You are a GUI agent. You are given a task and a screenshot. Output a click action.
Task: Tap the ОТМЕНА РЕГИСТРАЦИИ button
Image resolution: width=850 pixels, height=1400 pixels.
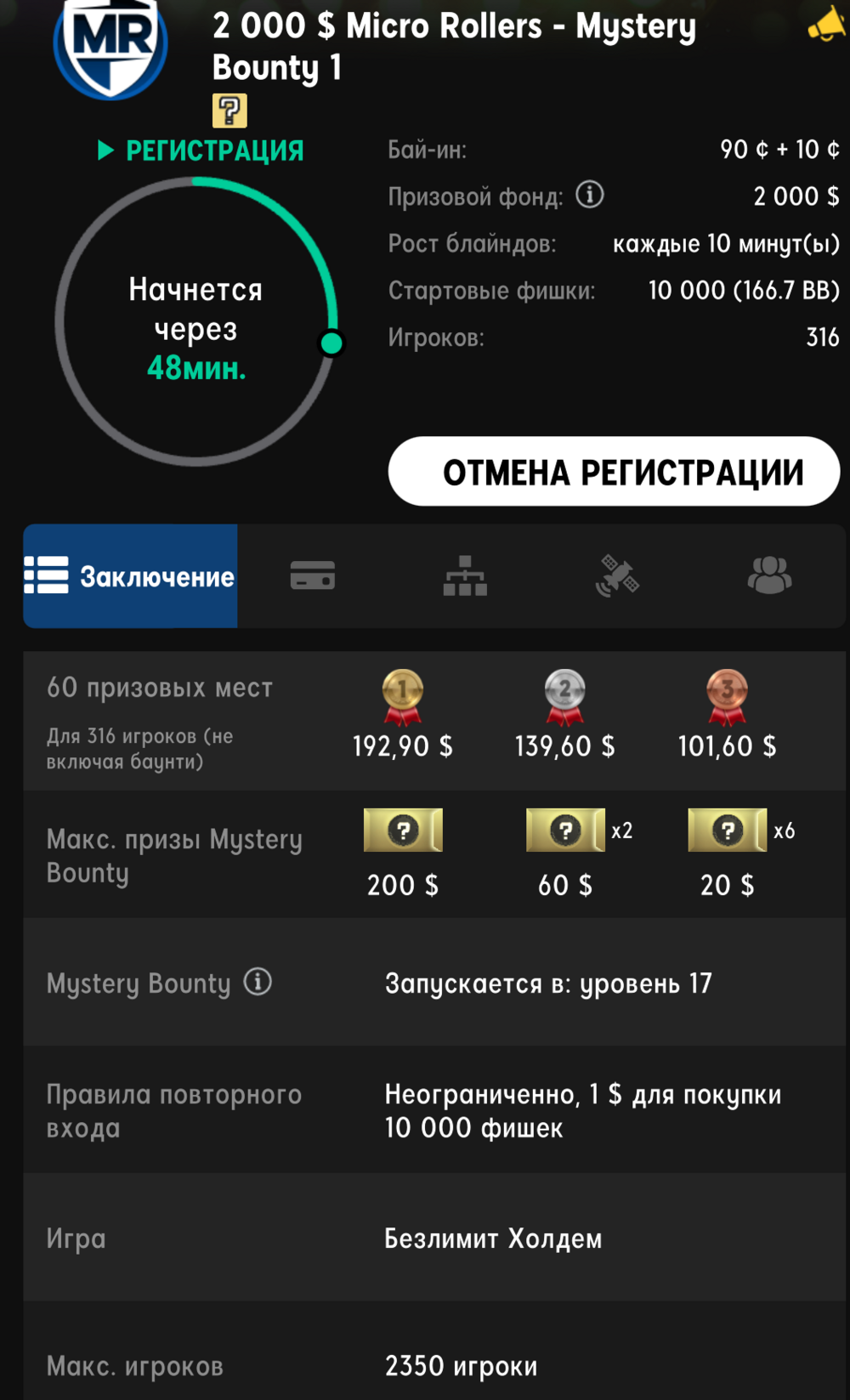point(614,472)
